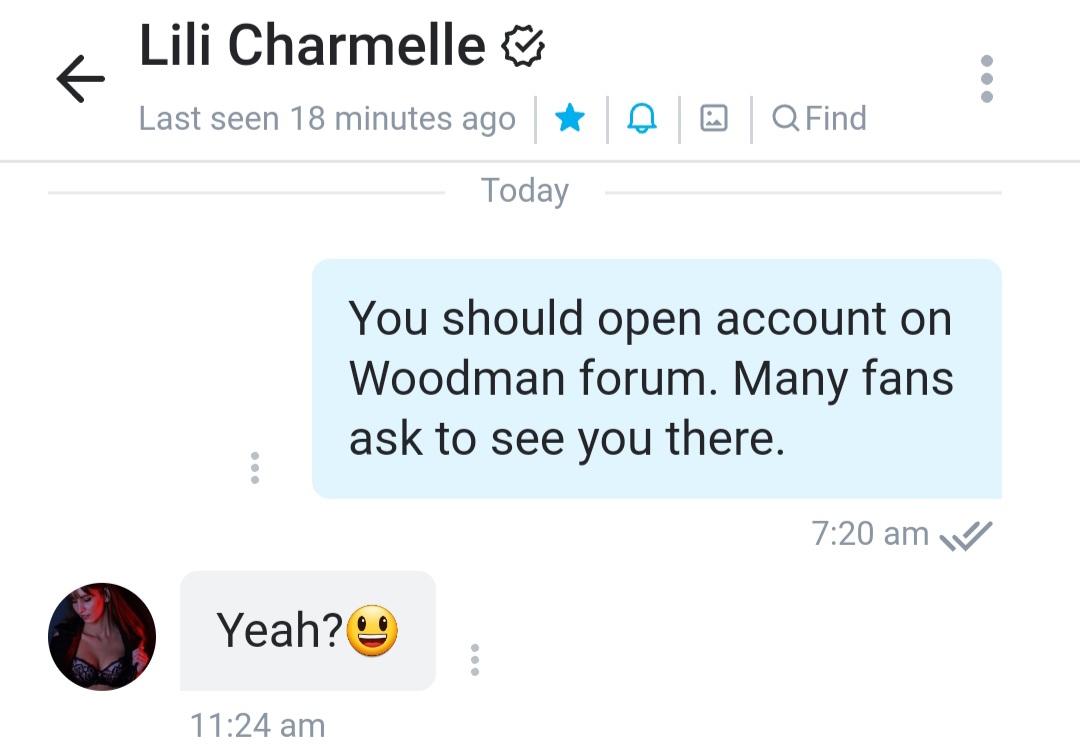Viewport: 1080px width, 755px height.
Task: Open options for the Woodman forum message
Action: coord(255,468)
